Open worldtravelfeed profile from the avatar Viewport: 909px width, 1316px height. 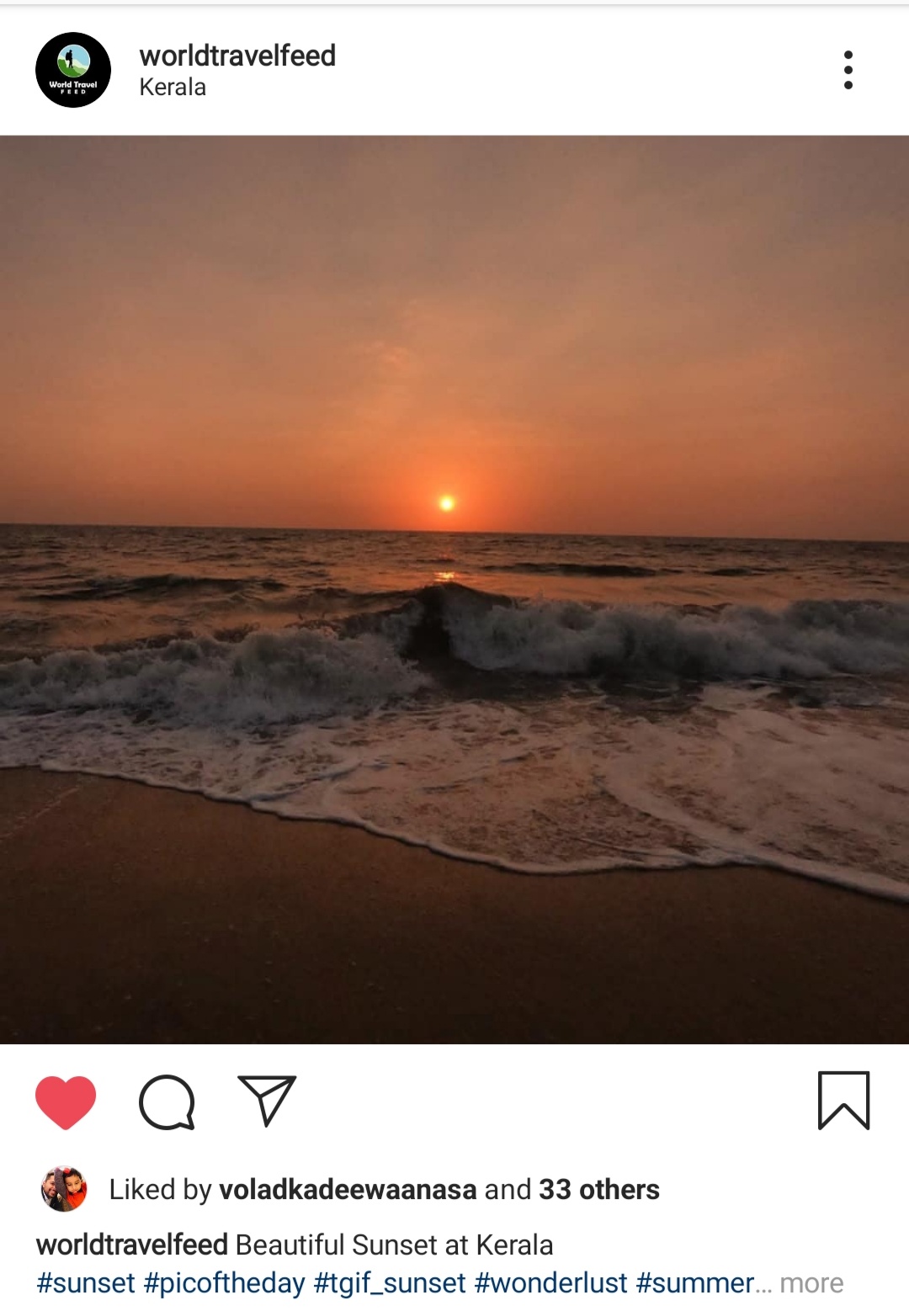73,70
